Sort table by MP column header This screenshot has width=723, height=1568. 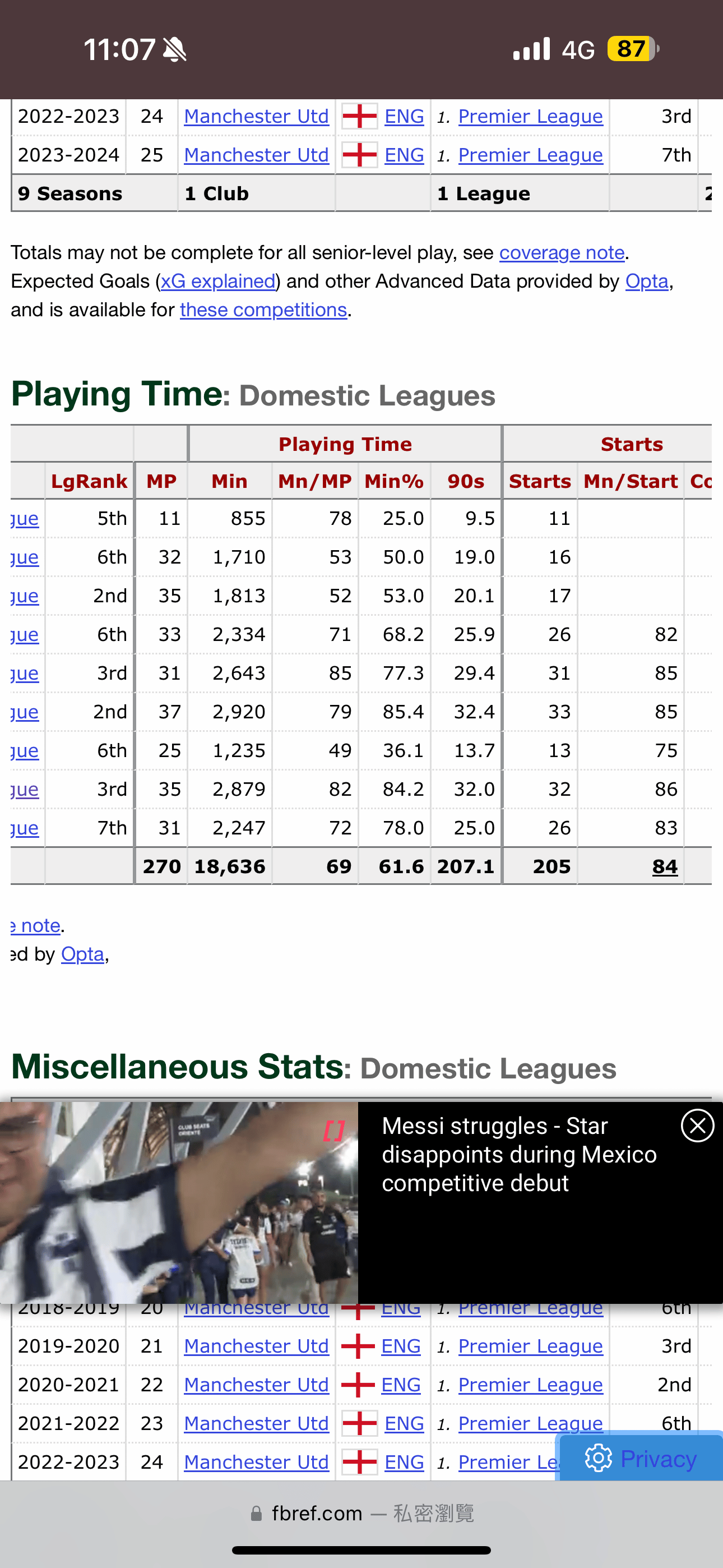click(x=161, y=482)
